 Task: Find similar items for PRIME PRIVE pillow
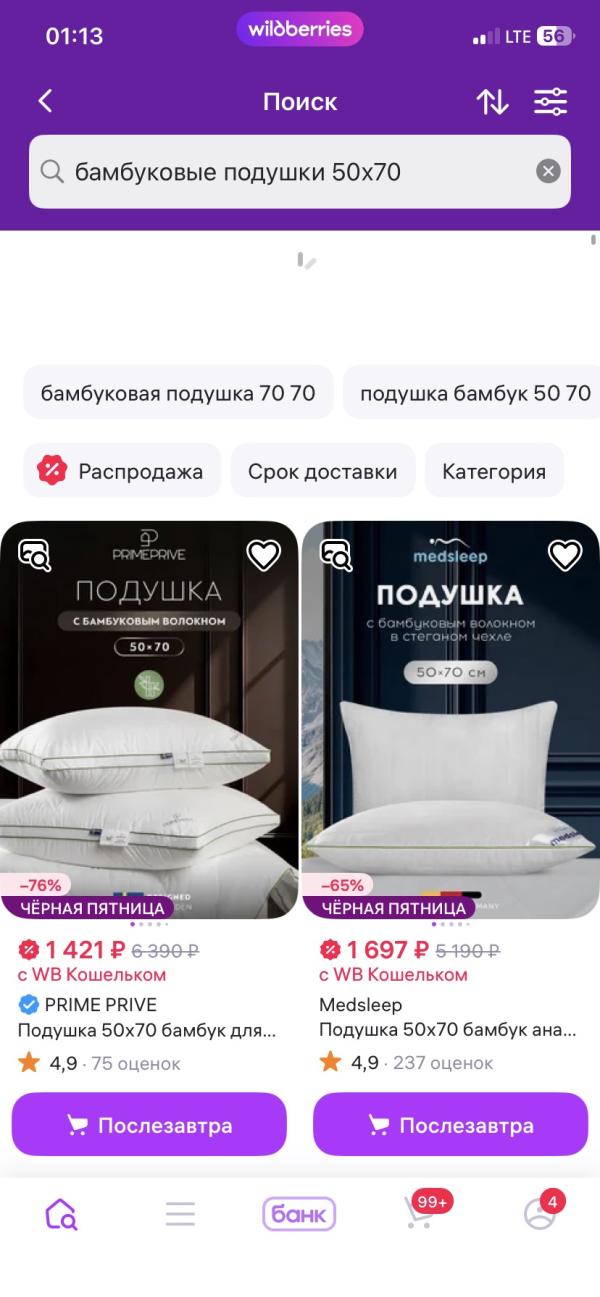tap(34, 555)
